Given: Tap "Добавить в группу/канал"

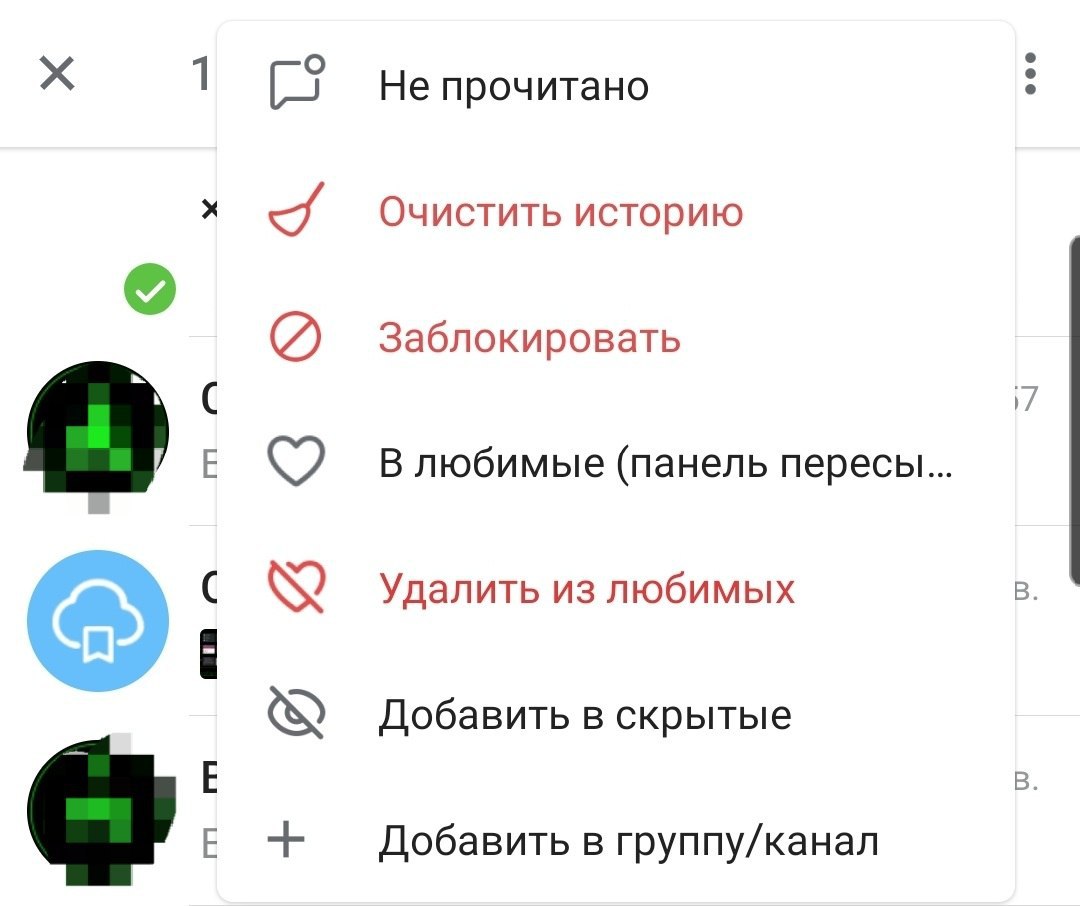Looking at the screenshot, I should pos(628,841).
